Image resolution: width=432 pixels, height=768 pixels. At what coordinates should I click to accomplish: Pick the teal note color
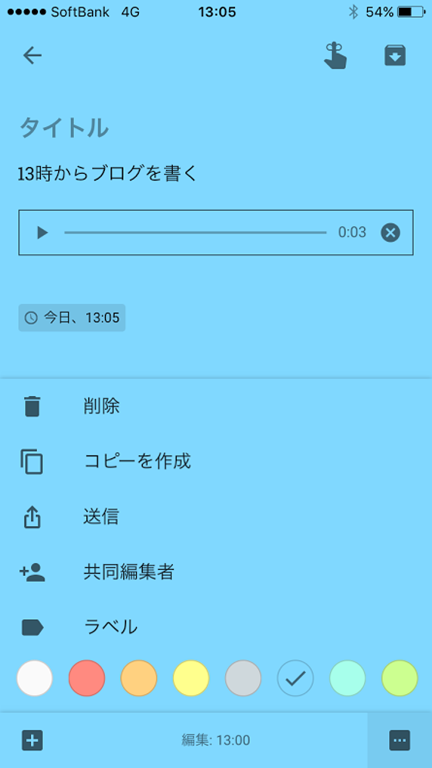coord(347,678)
